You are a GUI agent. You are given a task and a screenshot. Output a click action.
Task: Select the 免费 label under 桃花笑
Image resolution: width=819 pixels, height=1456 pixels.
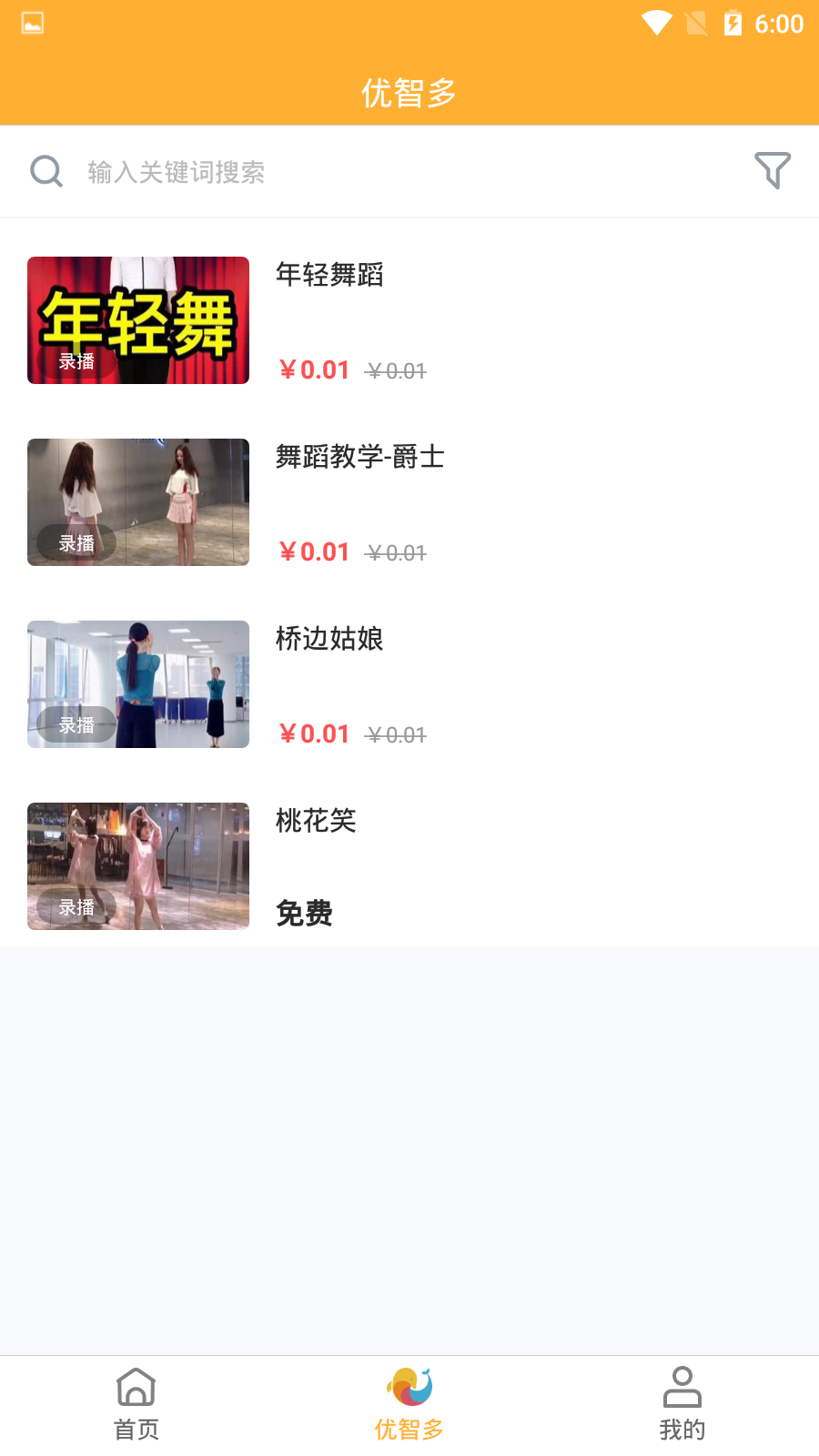coord(305,913)
